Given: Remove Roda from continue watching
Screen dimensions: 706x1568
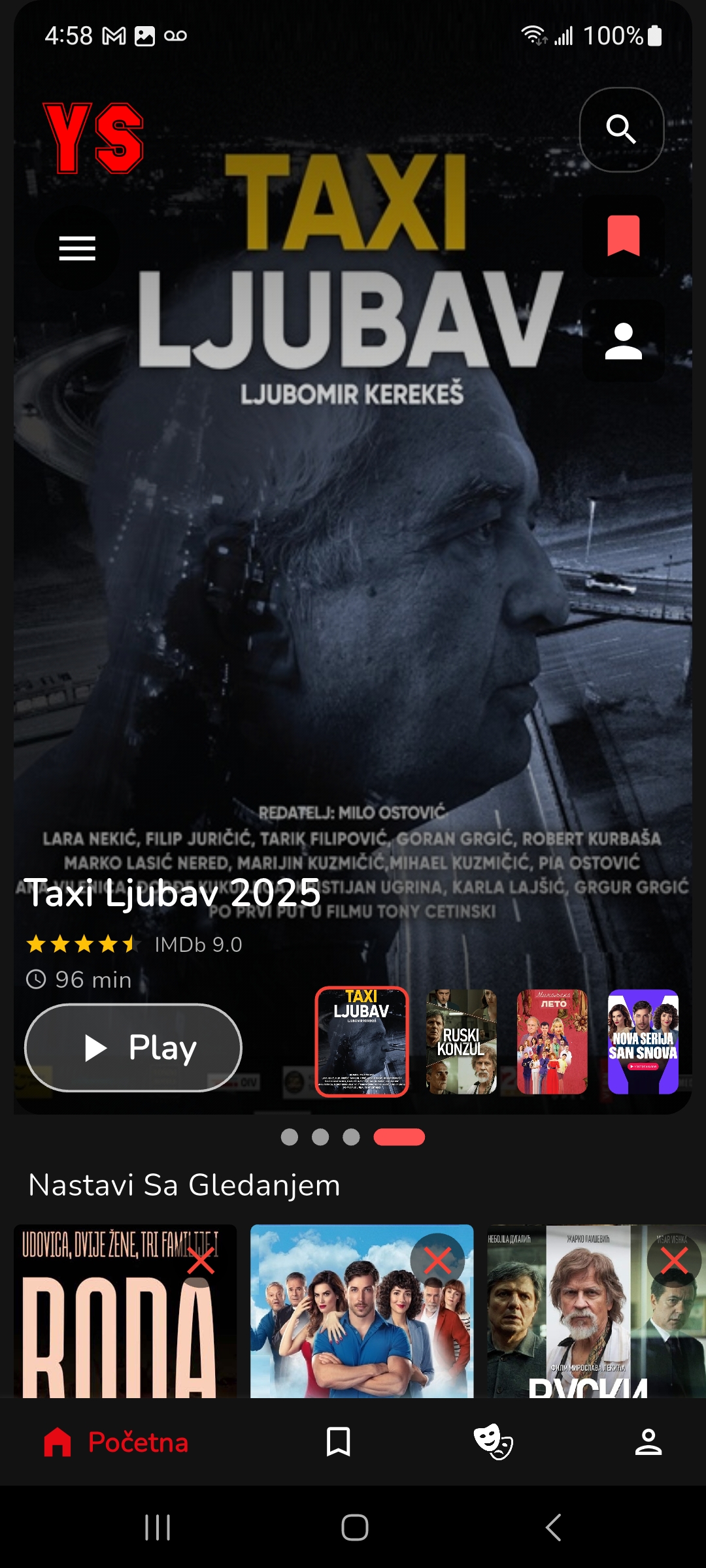Looking at the screenshot, I should tap(201, 1260).
